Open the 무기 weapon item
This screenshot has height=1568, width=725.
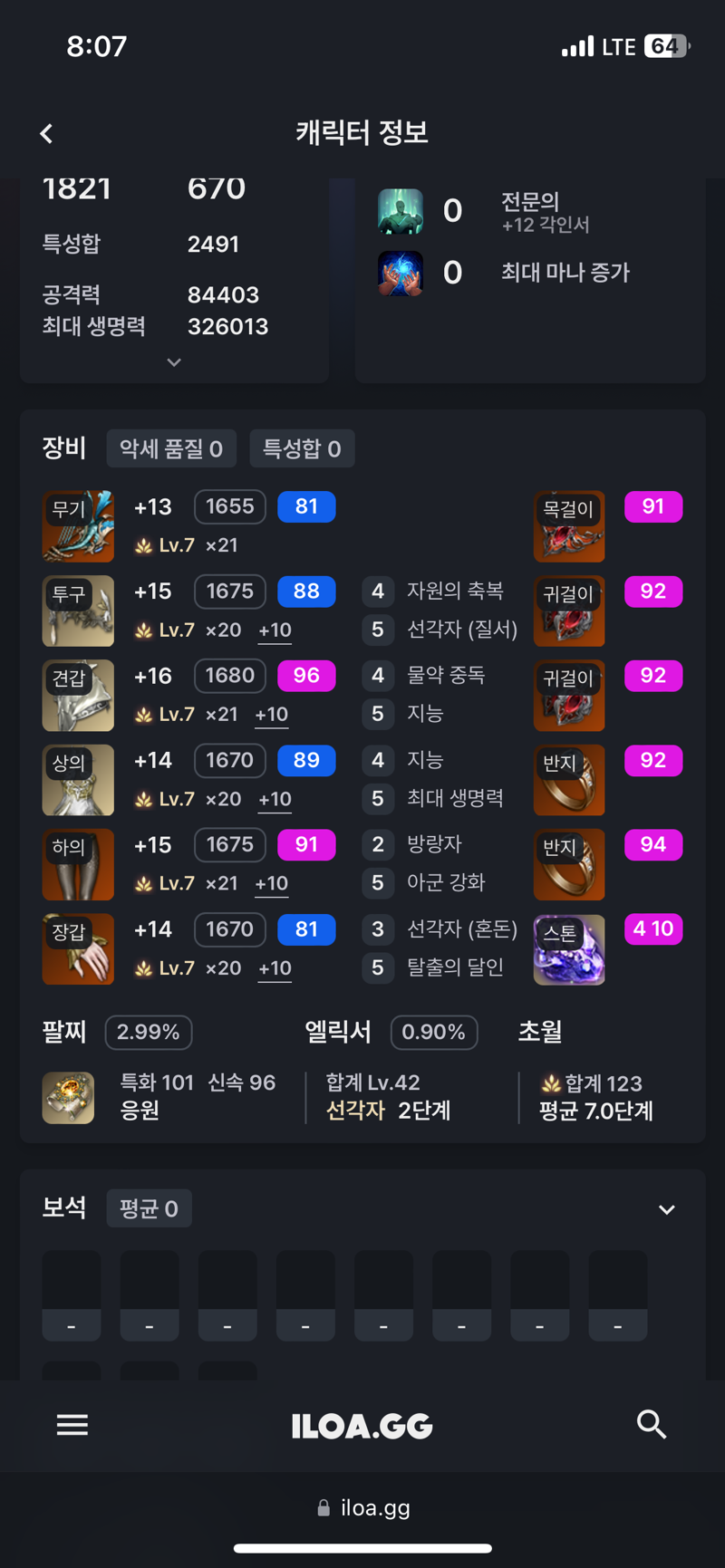point(78,526)
